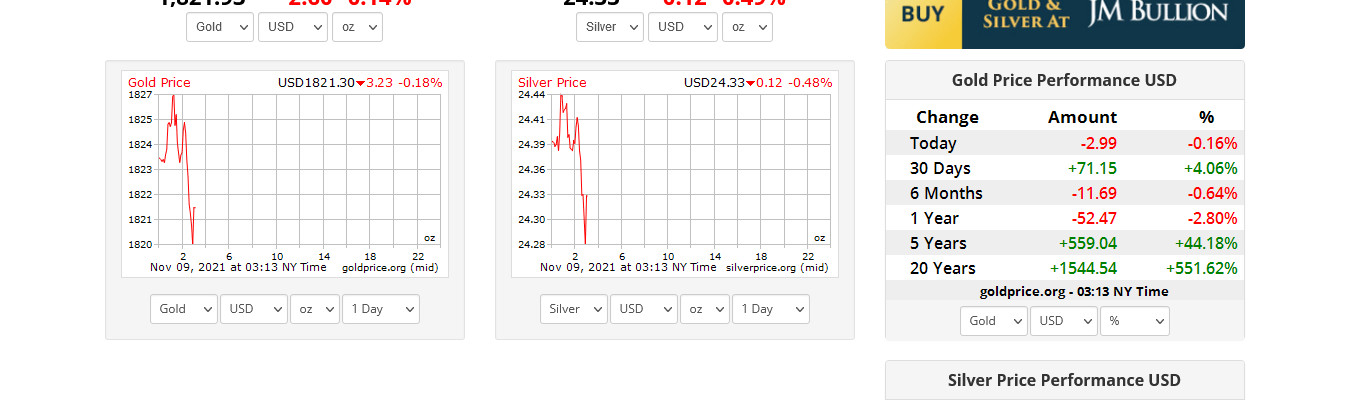
Task: Change the 1 Day range under silver chart
Action: click(770, 309)
